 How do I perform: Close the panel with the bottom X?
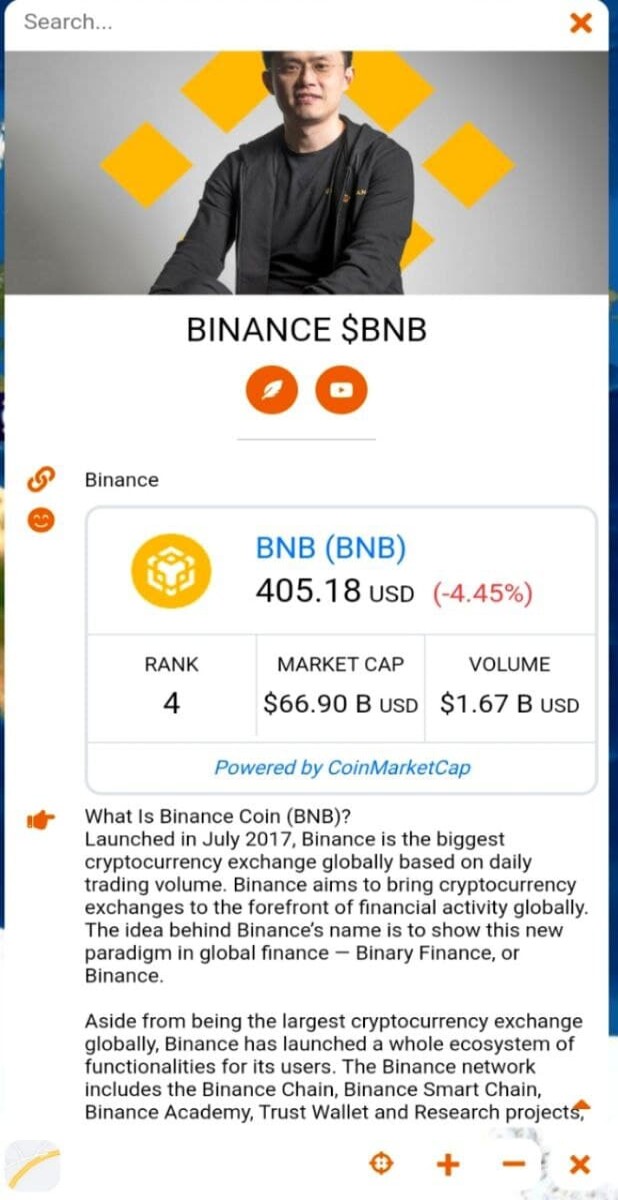pos(579,1164)
